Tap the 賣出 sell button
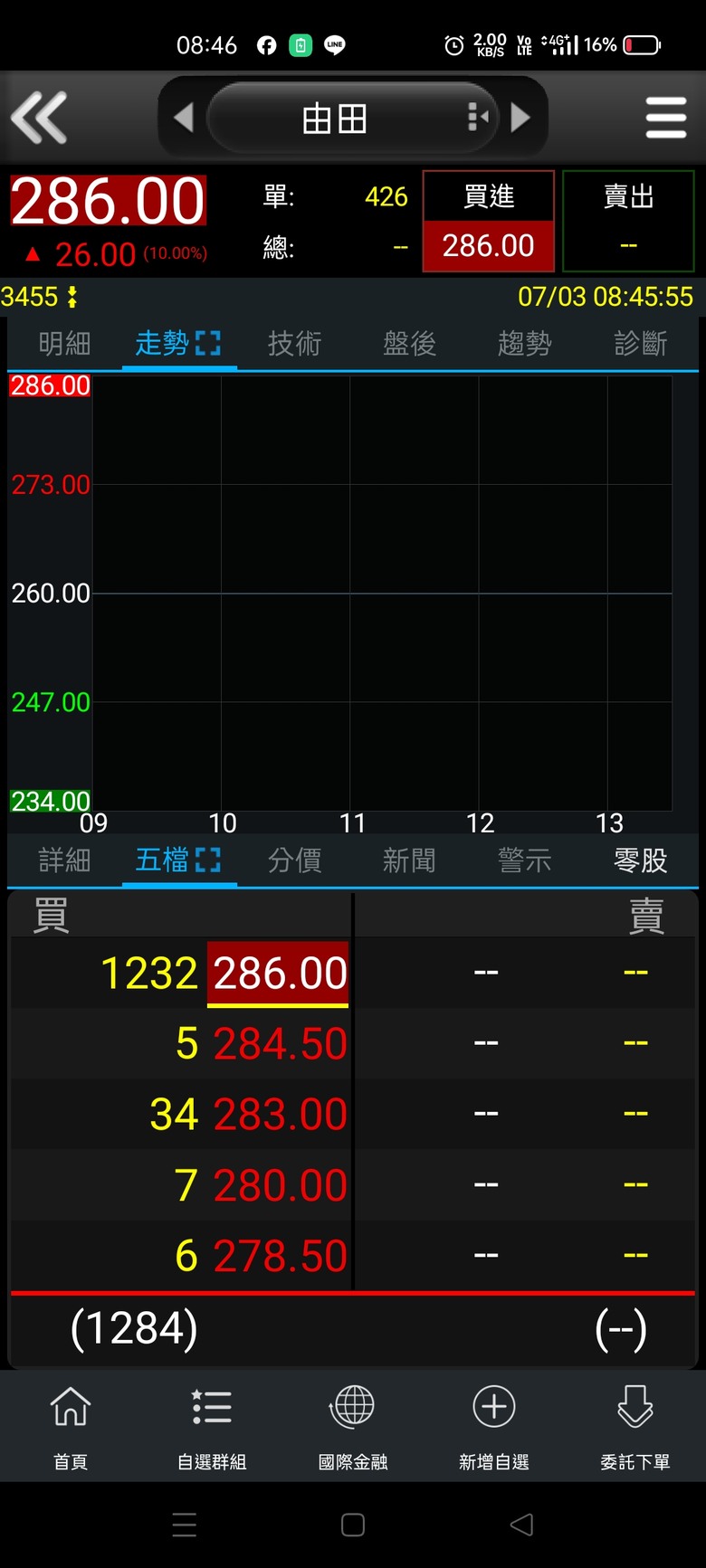Image resolution: width=706 pixels, height=1568 pixels. coord(628,222)
